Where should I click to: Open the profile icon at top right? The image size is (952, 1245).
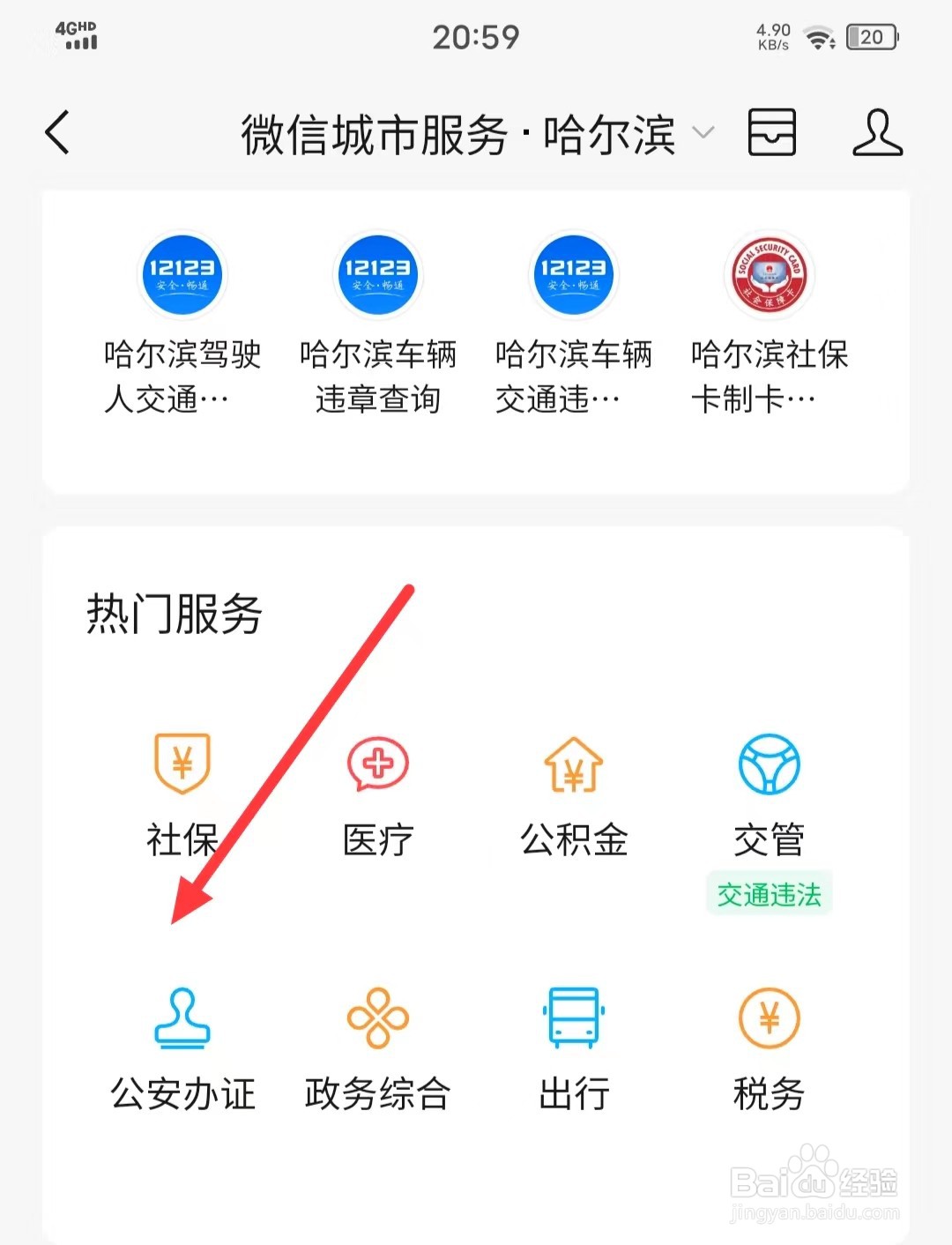(877, 133)
